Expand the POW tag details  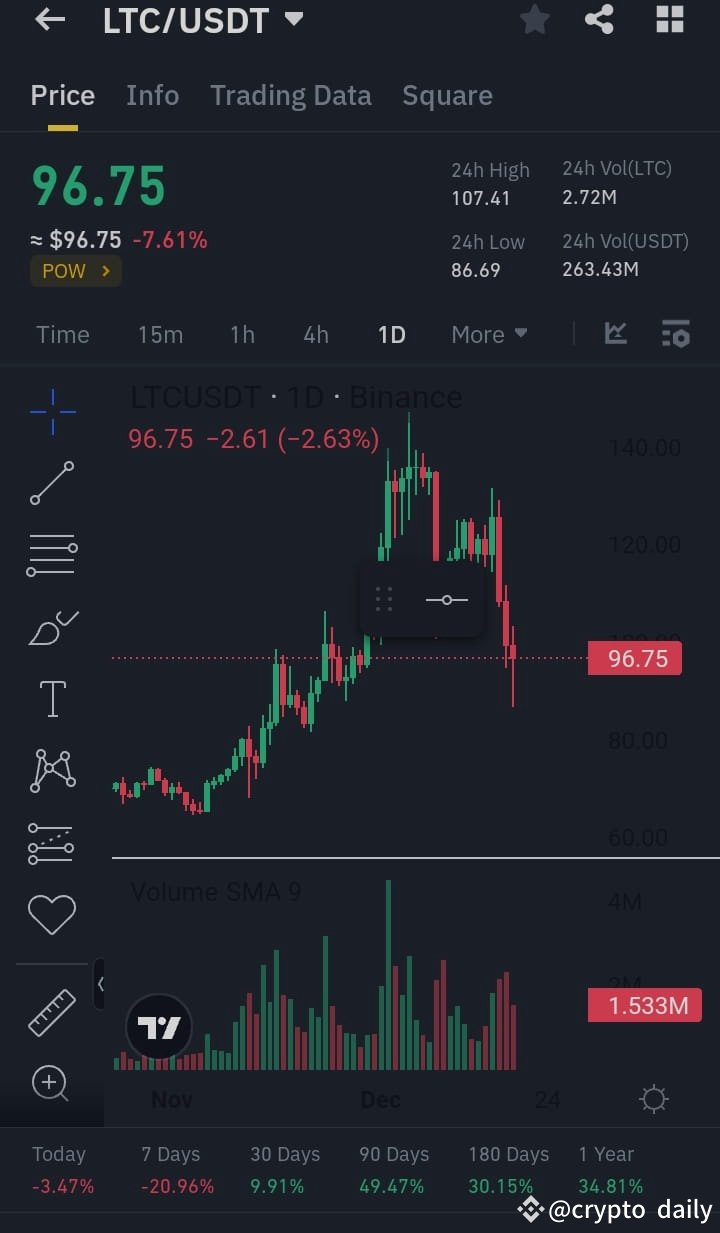pyautogui.click(x=75, y=270)
